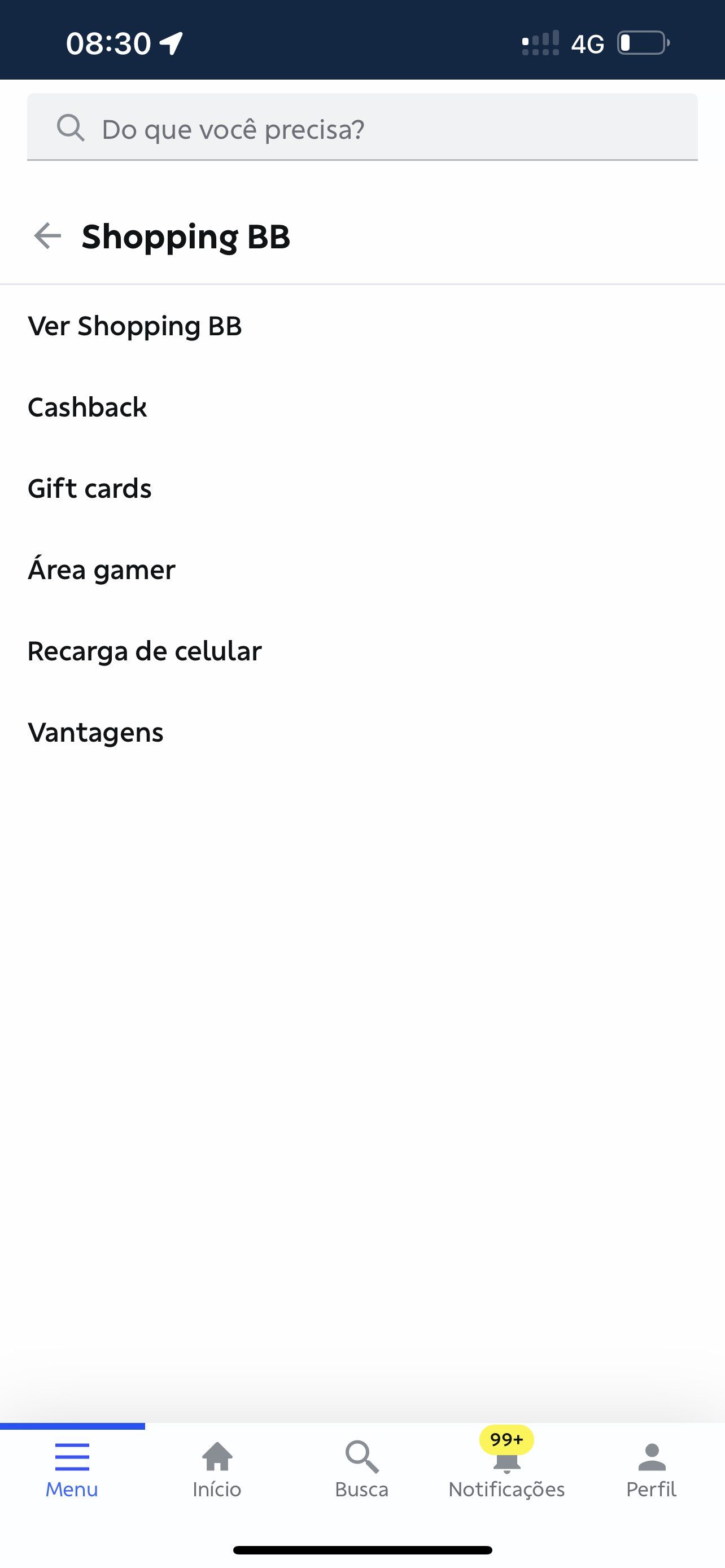The width and height of the screenshot is (725, 1568).
Task: Switch to the Busca tab
Action: pos(361,1469)
